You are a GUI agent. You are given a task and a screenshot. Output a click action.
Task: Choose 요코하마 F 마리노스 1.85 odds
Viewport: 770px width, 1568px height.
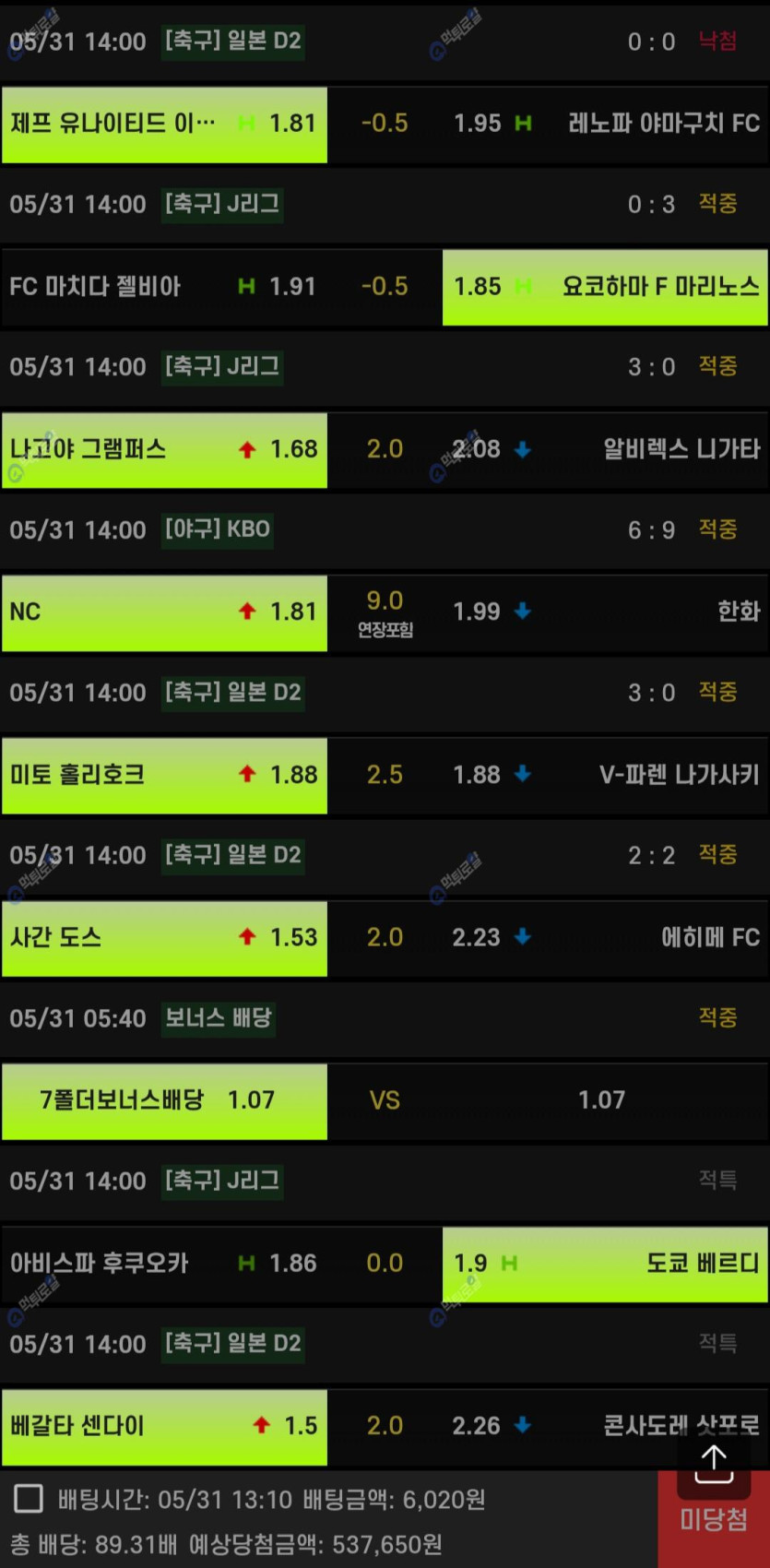pos(605,287)
